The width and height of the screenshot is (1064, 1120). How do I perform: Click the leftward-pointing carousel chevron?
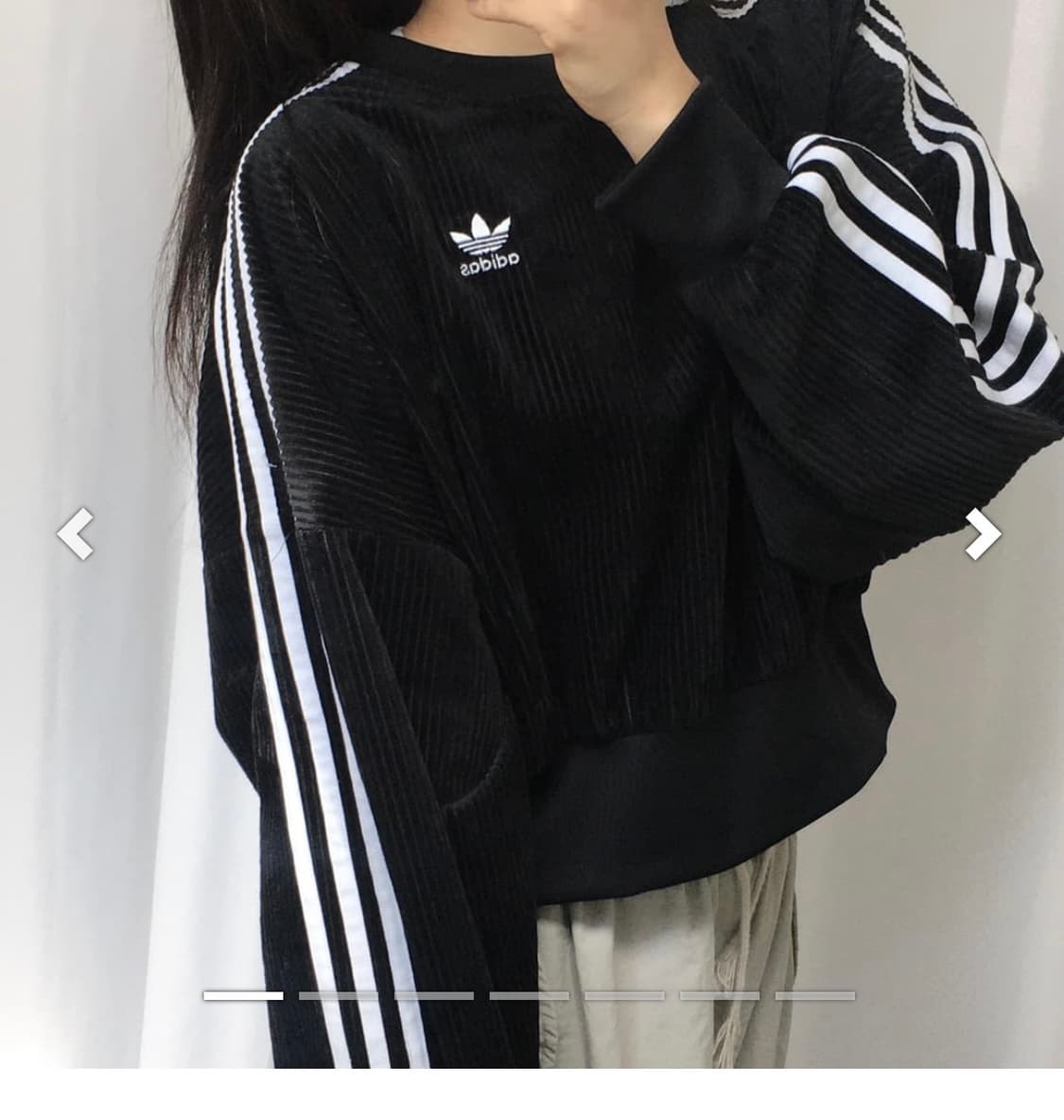pos(76,534)
